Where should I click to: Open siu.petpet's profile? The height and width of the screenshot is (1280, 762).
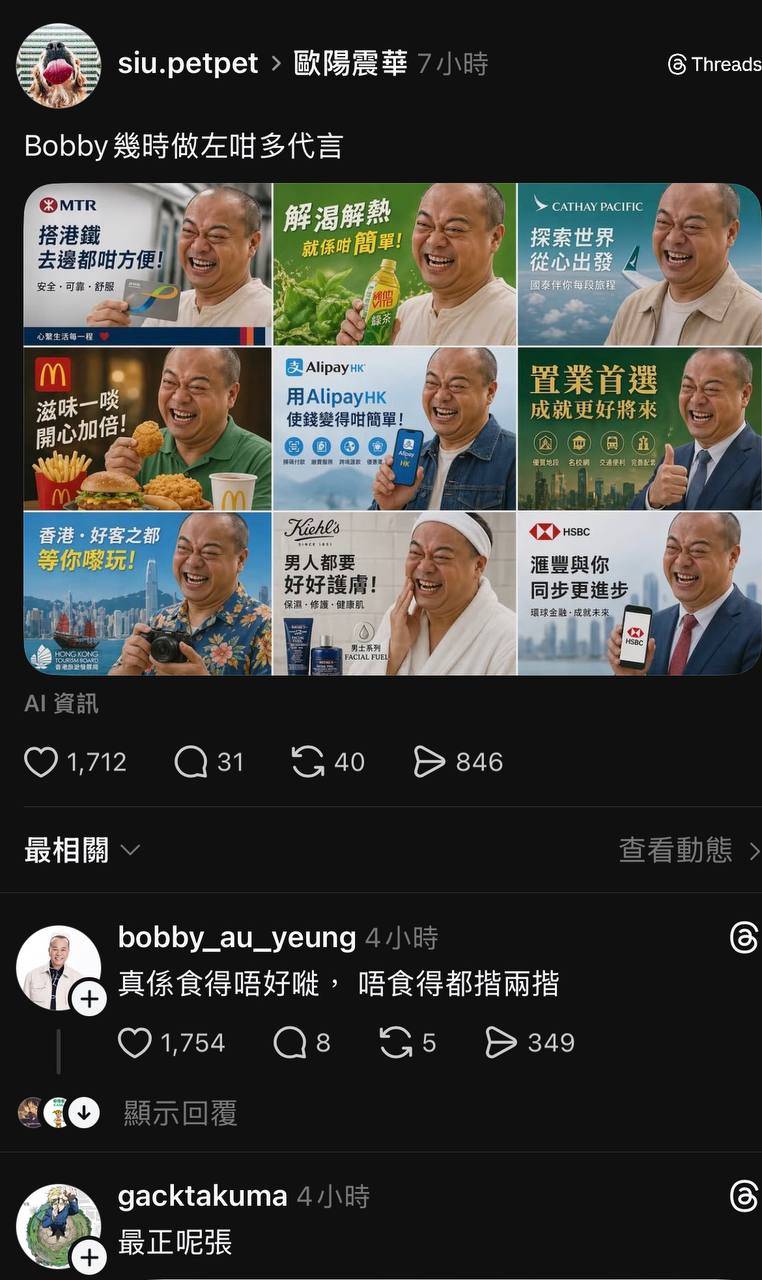coord(189,64)
